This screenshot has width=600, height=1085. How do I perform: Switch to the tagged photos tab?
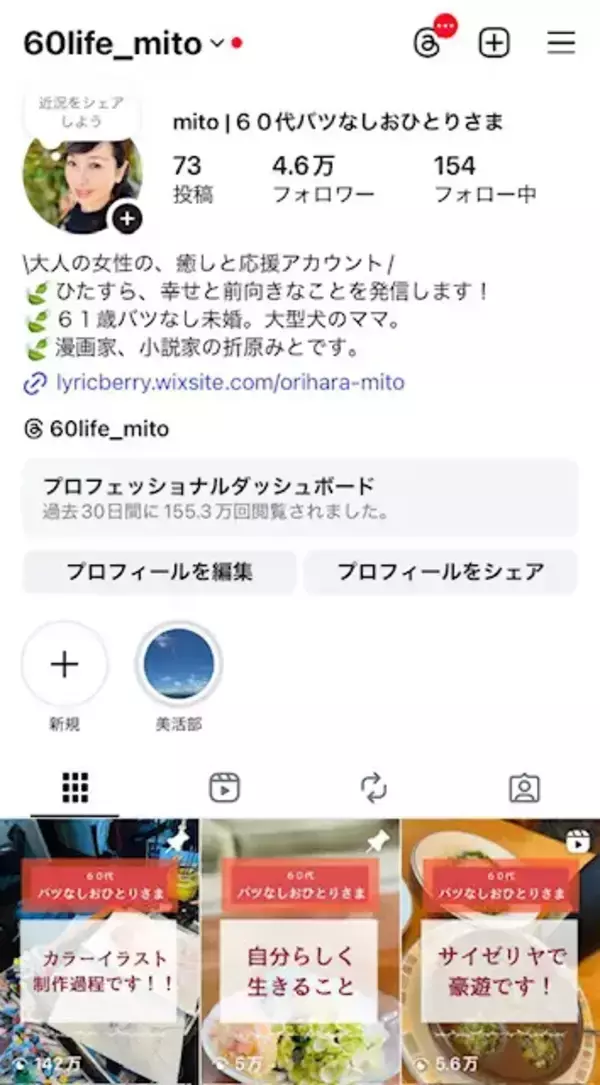524,788
